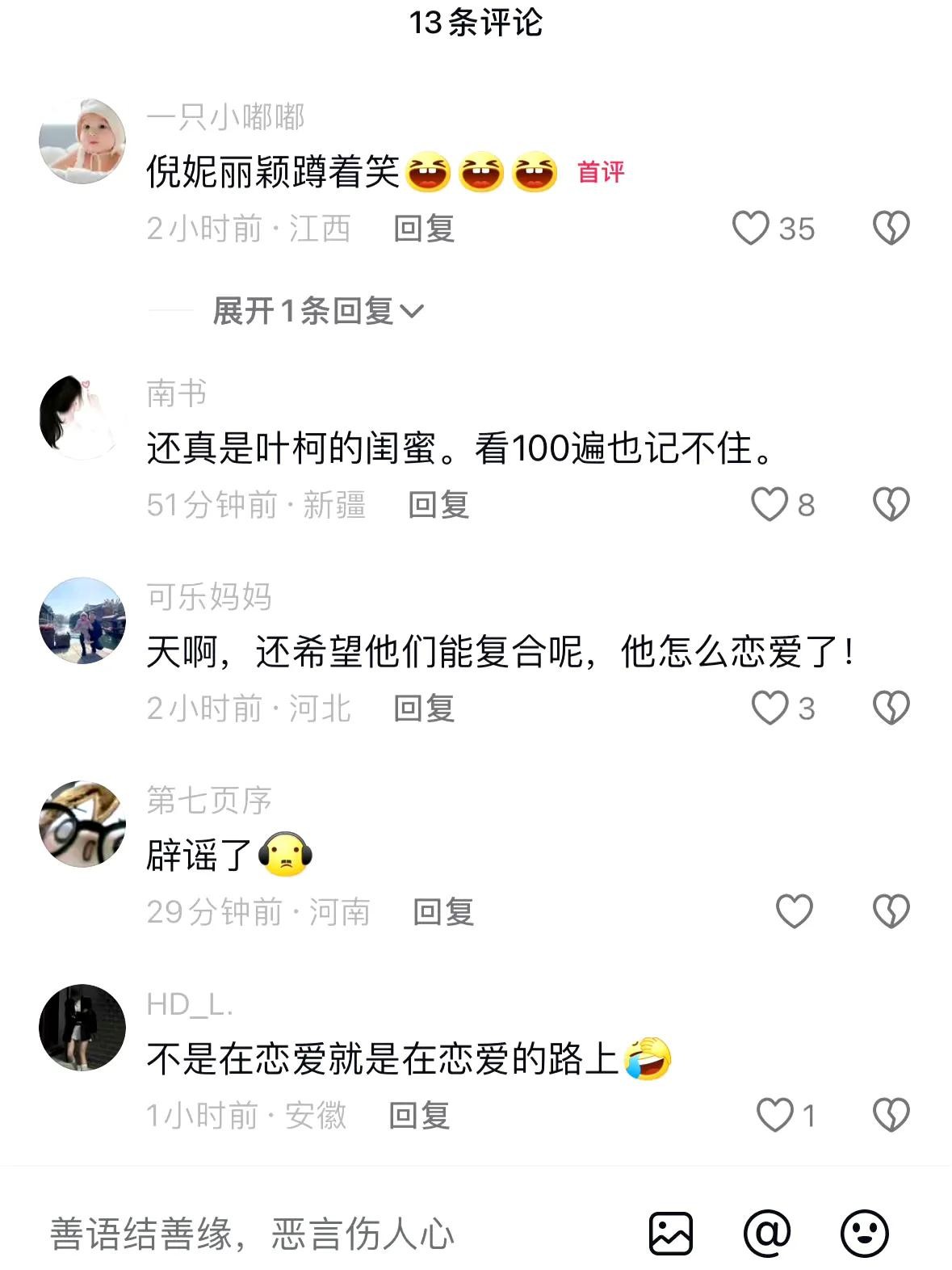Like 可乐妈妈's comment
Image resolution: width=952 pixels, height=1270 pixels.
(x=769, y=709)
